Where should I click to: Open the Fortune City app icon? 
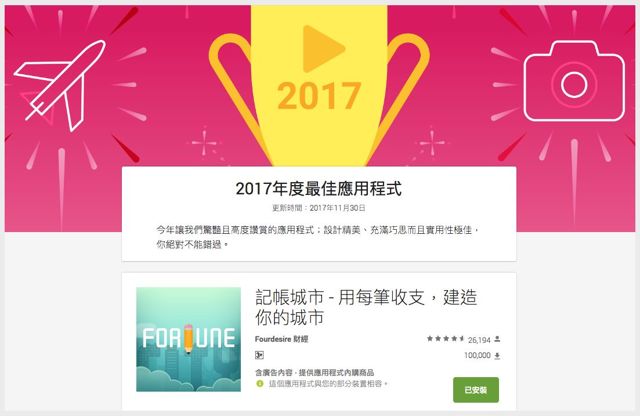(x=189, y=340)
